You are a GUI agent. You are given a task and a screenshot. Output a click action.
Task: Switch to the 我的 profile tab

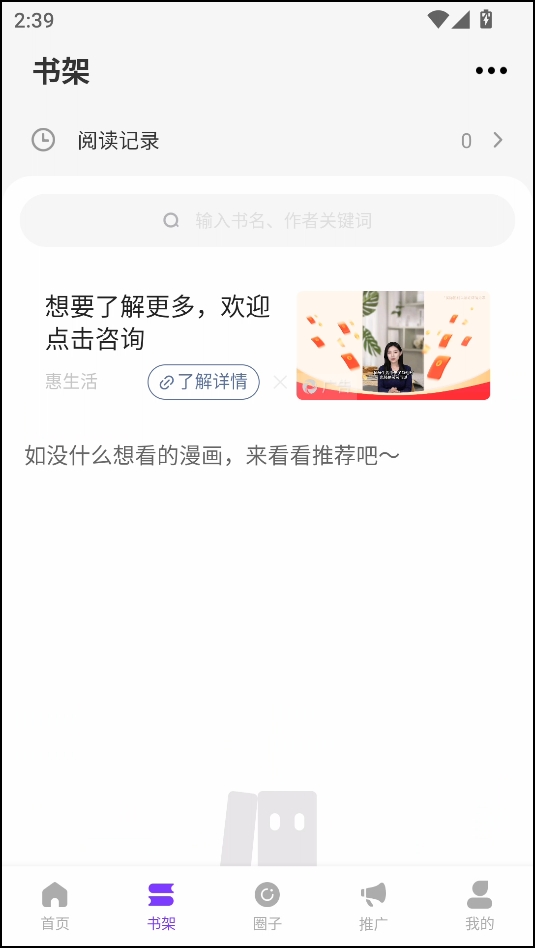pyautogui.click(x=480, y=906)
